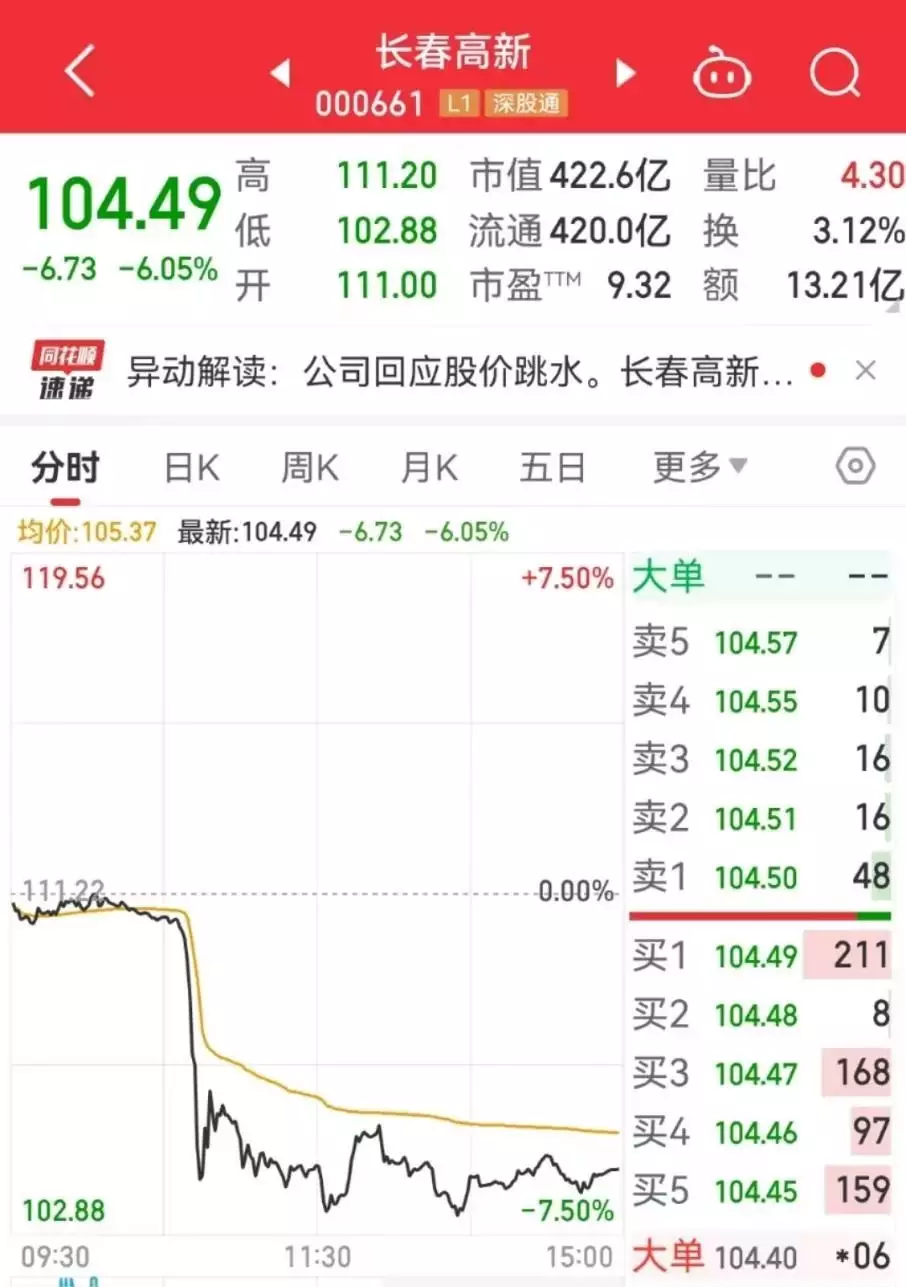Switch to the 日K chart tab

point(189,466)
